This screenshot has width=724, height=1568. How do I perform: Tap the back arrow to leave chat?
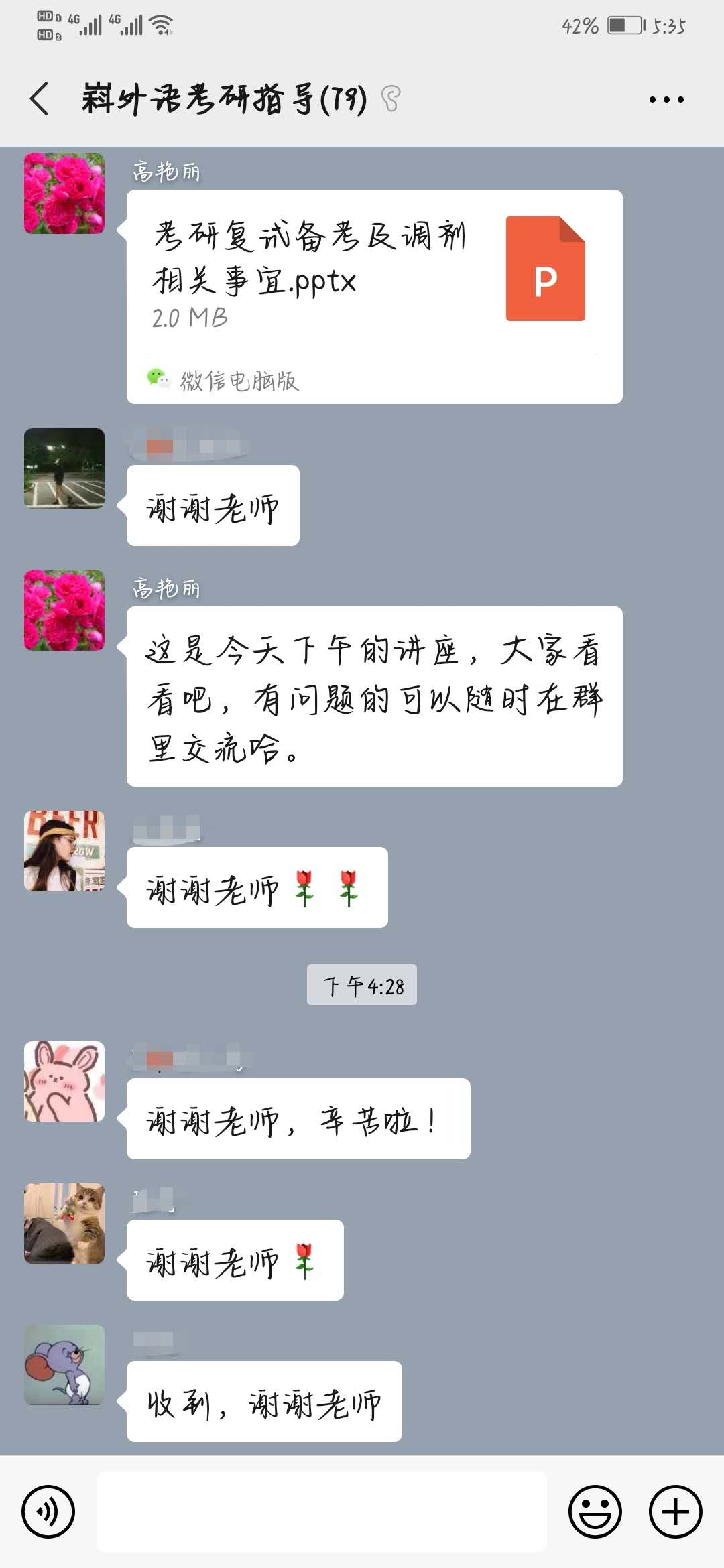[x=39, y=99]
